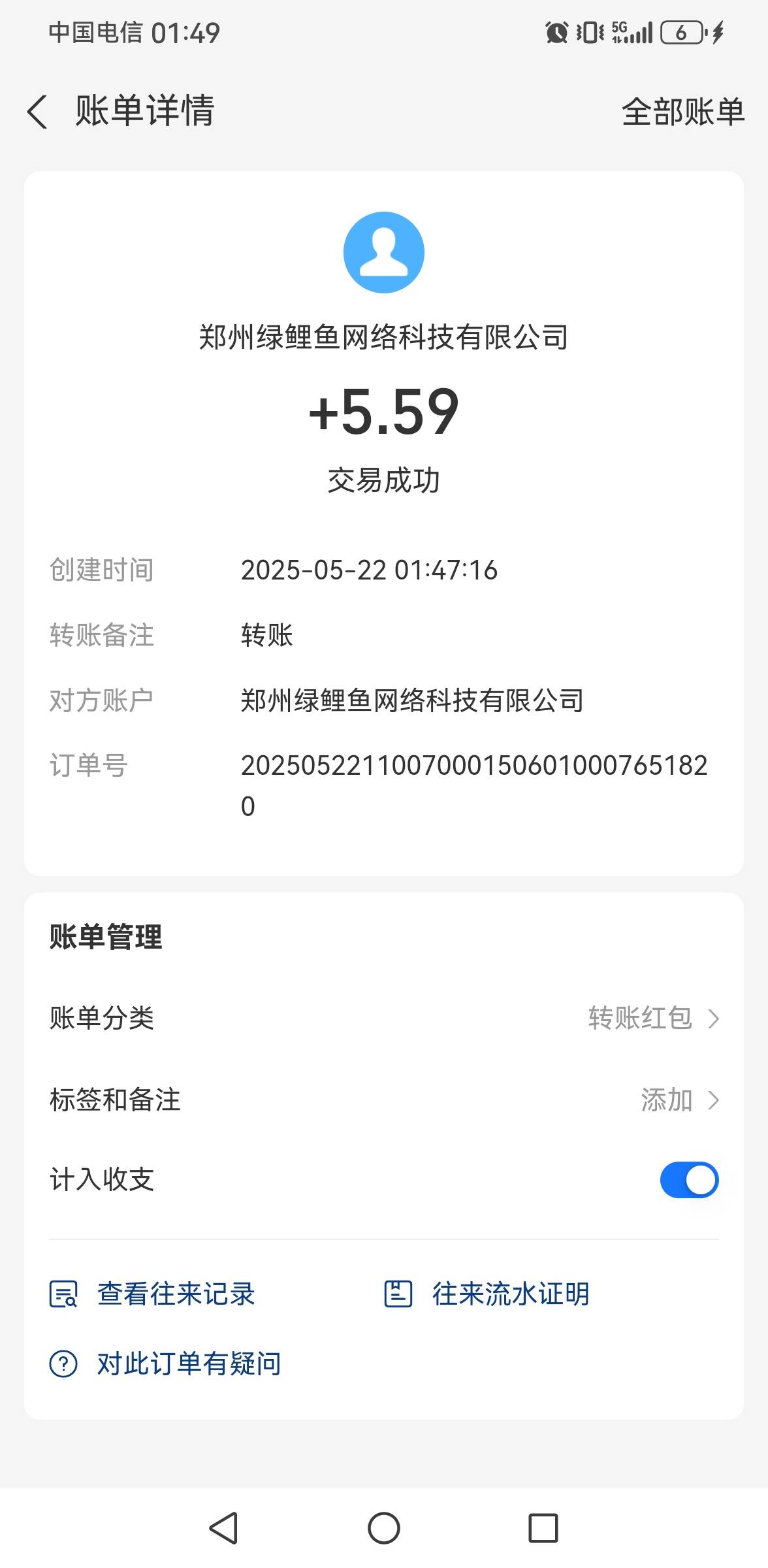Tap the system home button
768x1568 pixels.
click(384, 1528)
